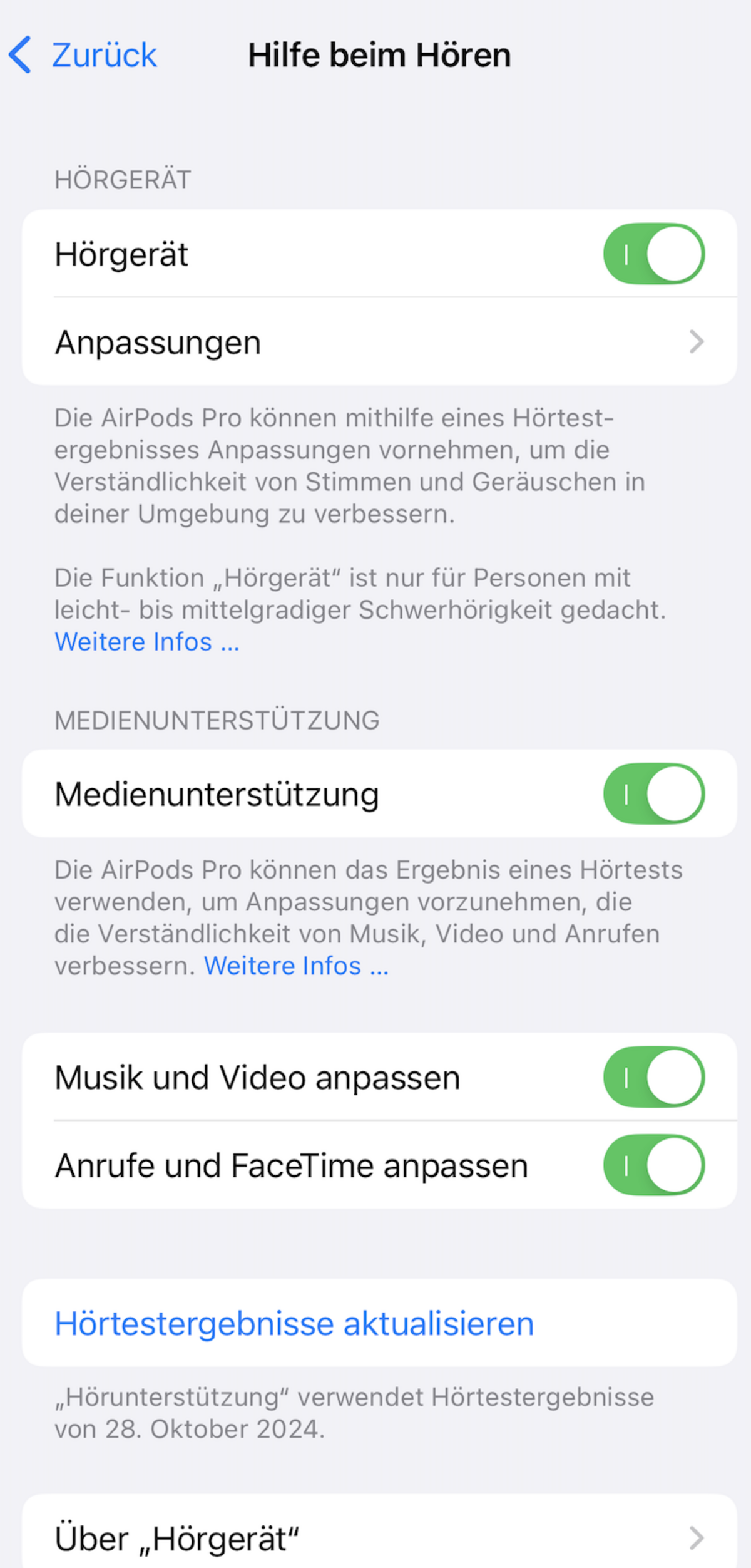
Task: Open the Anpassungen row
Action: coord(379,341)
